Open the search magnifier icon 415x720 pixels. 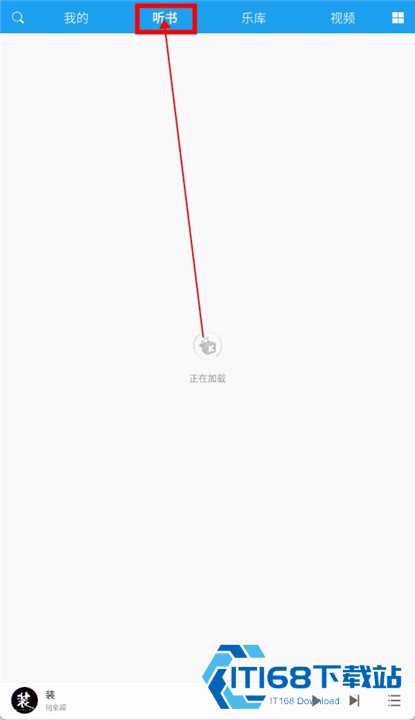point(17,18)
